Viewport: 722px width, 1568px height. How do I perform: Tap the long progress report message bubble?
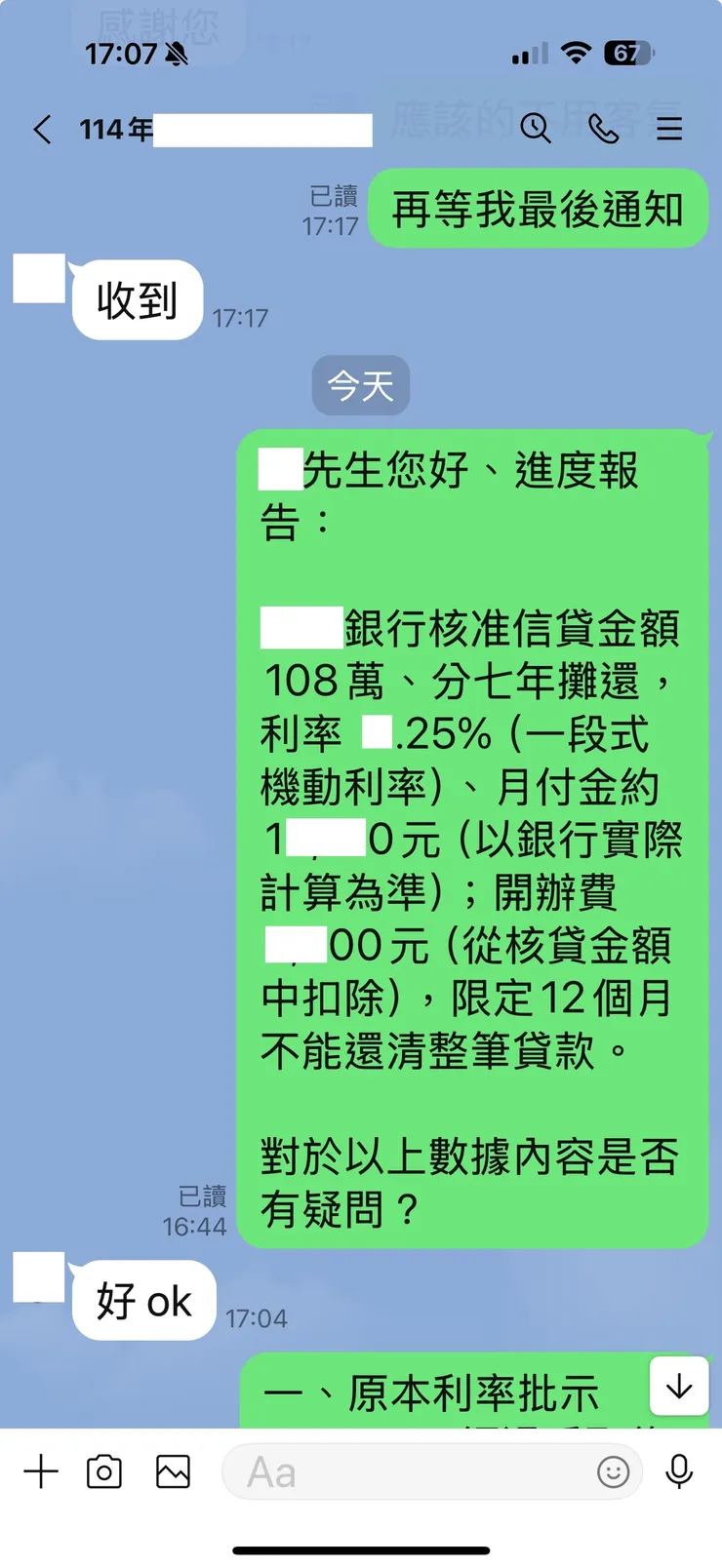472,839
